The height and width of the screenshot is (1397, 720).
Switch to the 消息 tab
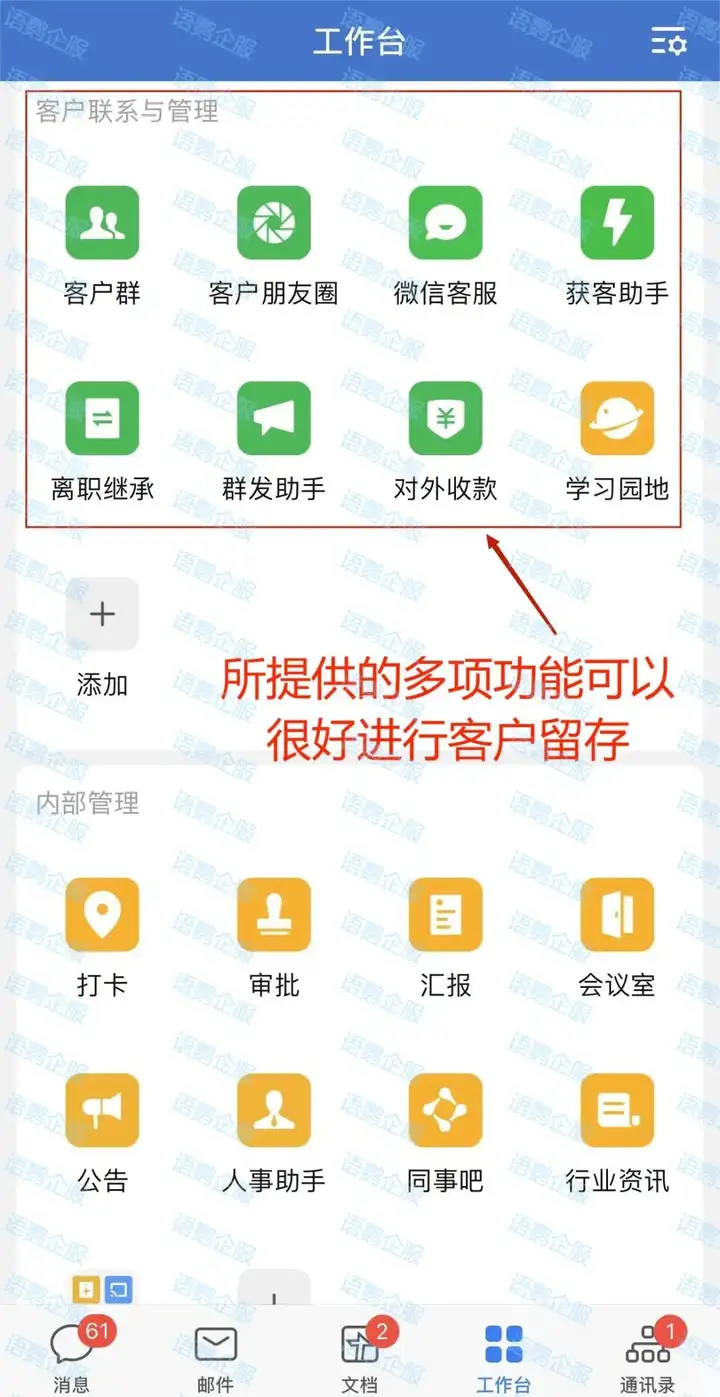coord(72,1356)
